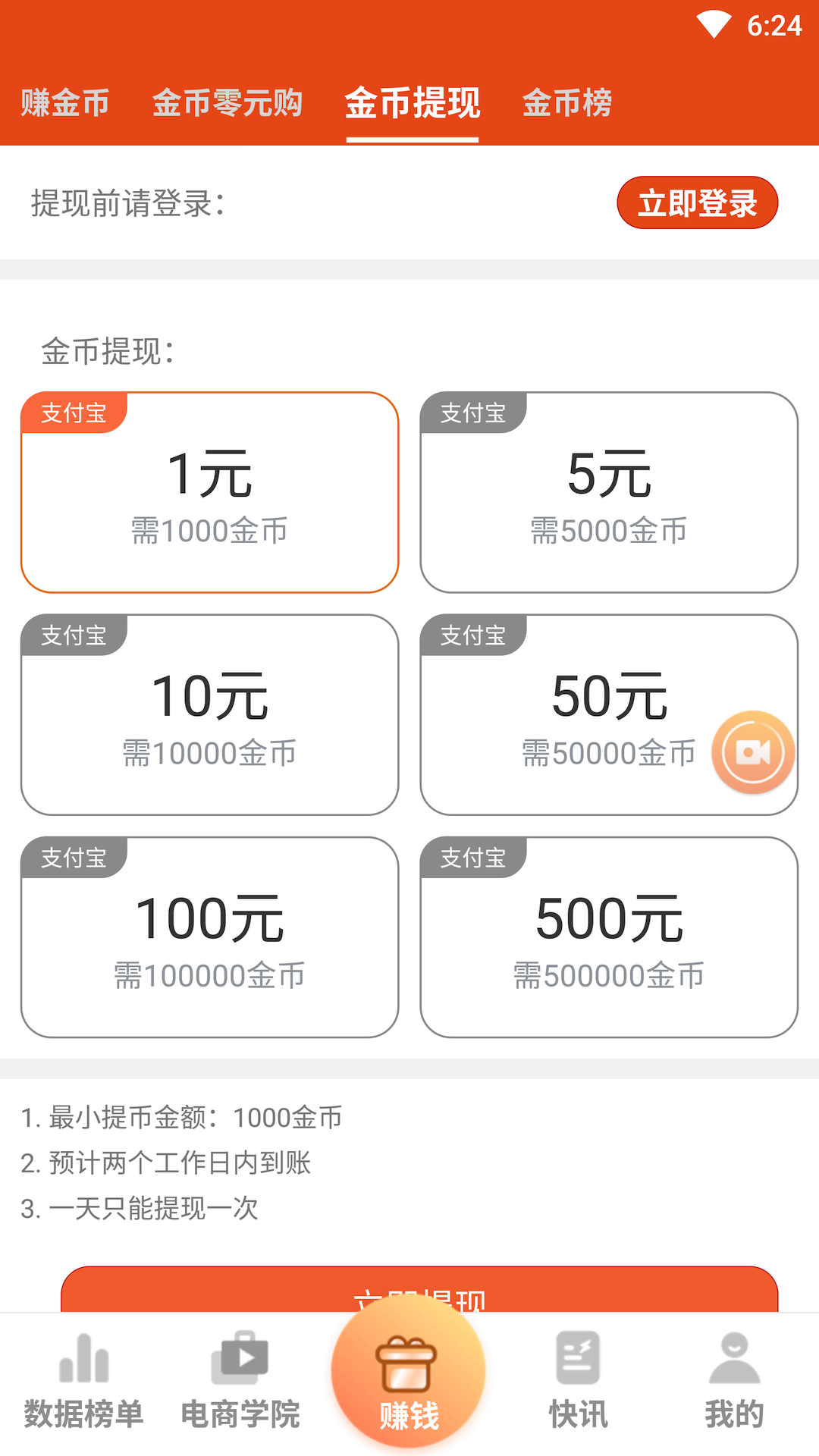Select the 5元 withdrawal option
The width and height of the screenshot is (819, 1456).
(x=609, y=491)
